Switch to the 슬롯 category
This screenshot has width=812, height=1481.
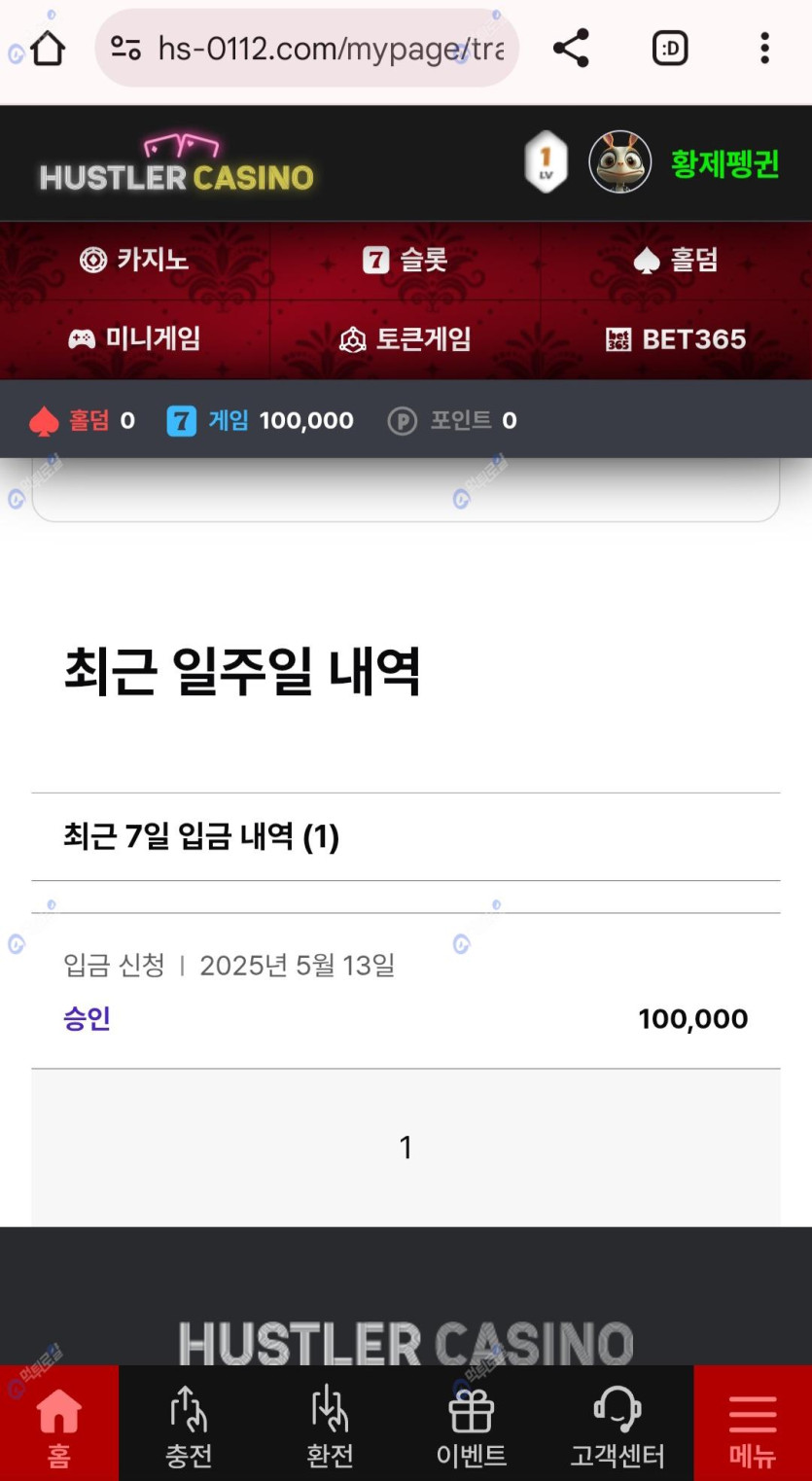pos(405,260)
